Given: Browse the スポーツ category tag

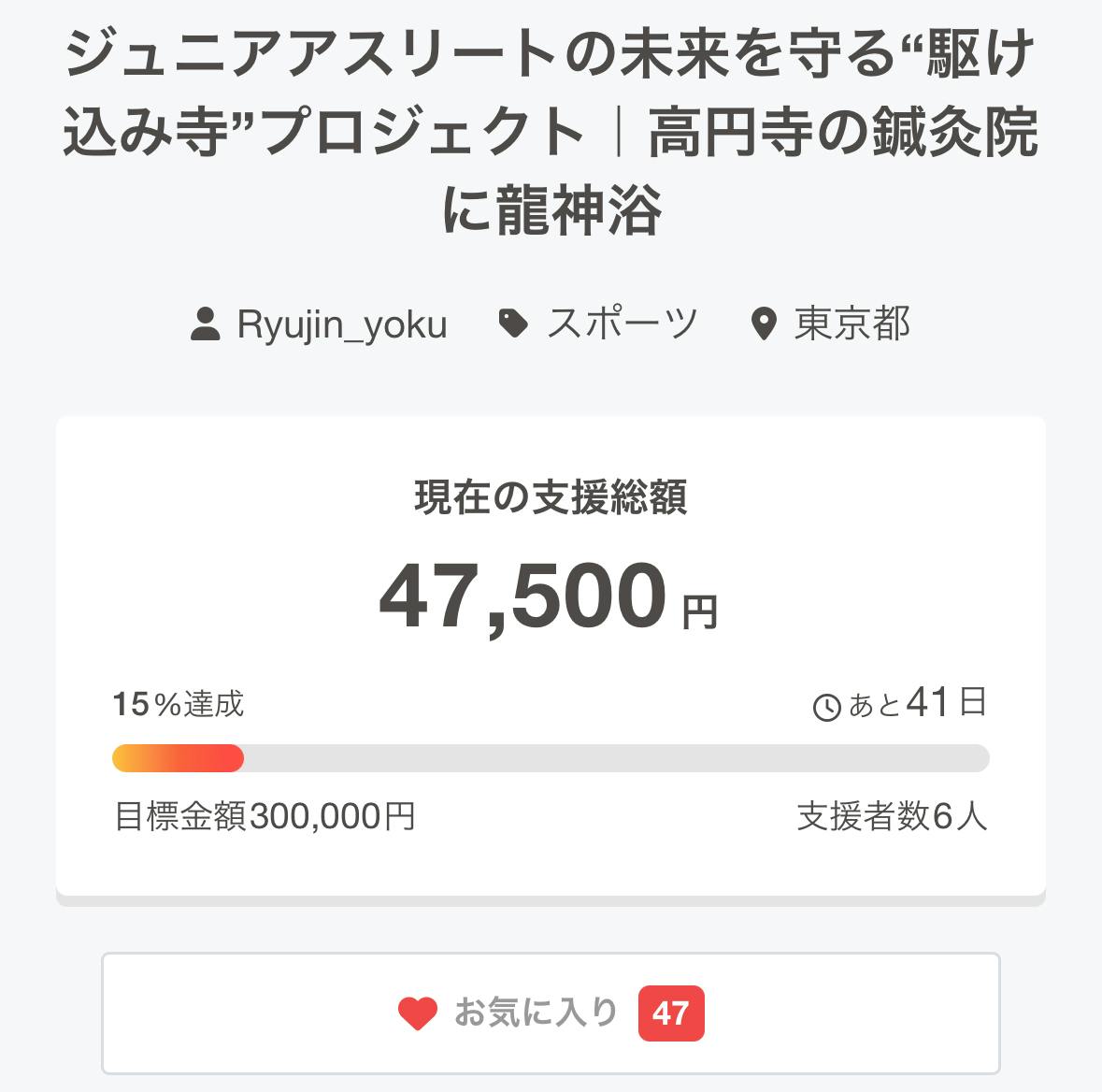Looking at the screenshot, I should tap(622, 324).
